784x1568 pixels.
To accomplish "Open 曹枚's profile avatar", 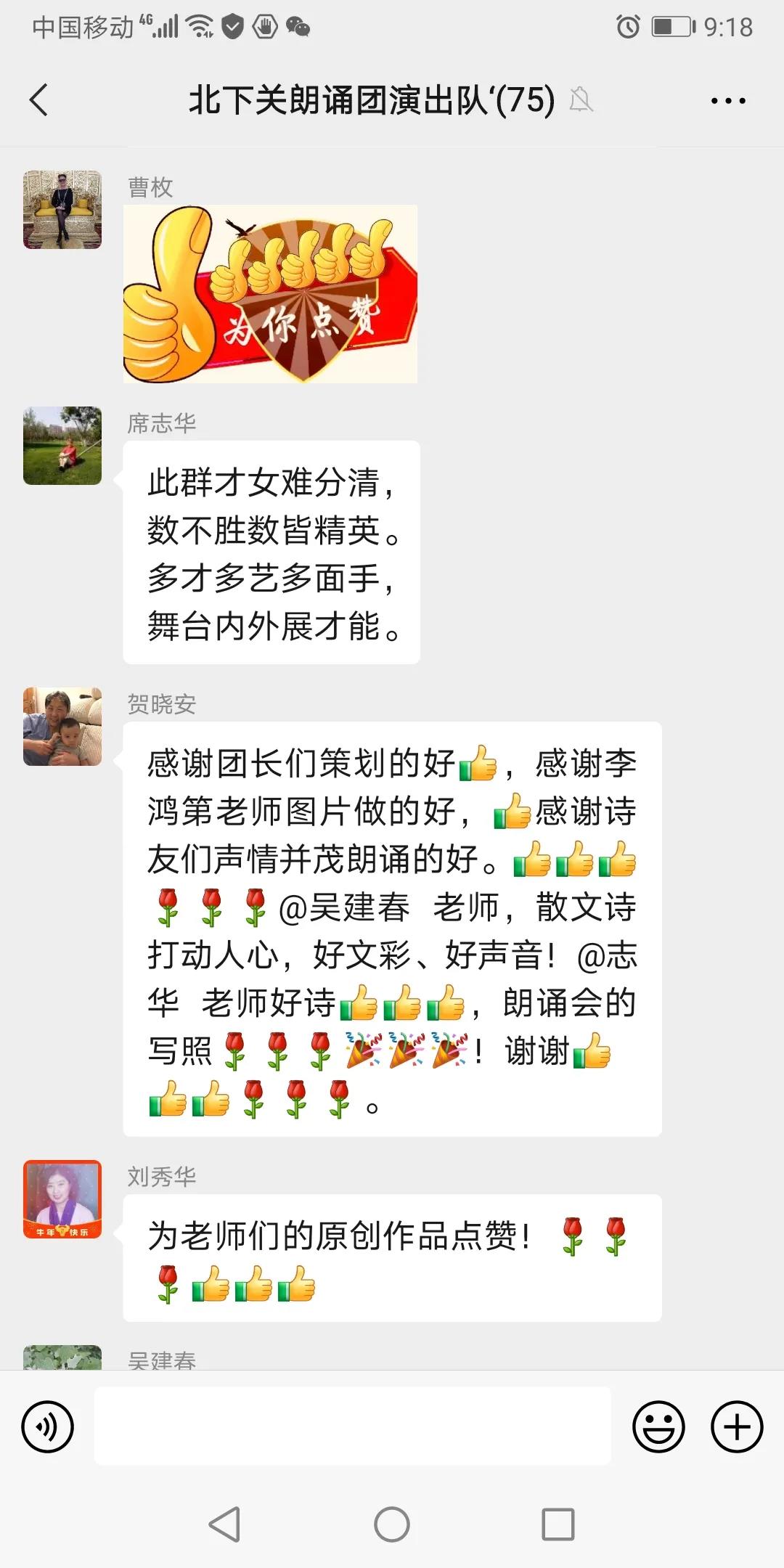I will click(62, 210).
